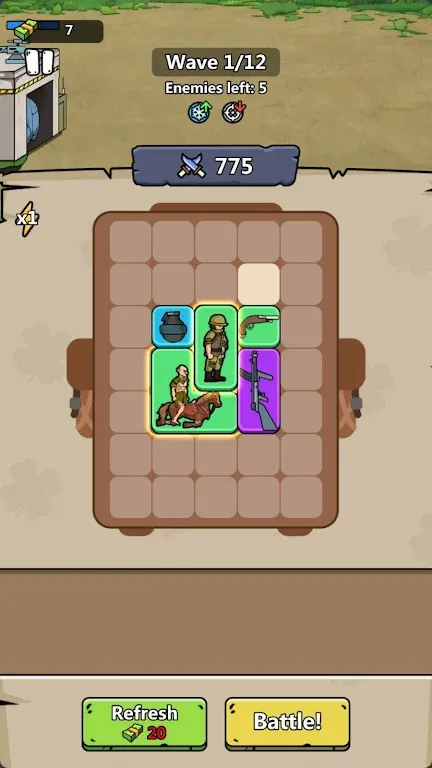Toggle the x1 game speed

(26, 218)
